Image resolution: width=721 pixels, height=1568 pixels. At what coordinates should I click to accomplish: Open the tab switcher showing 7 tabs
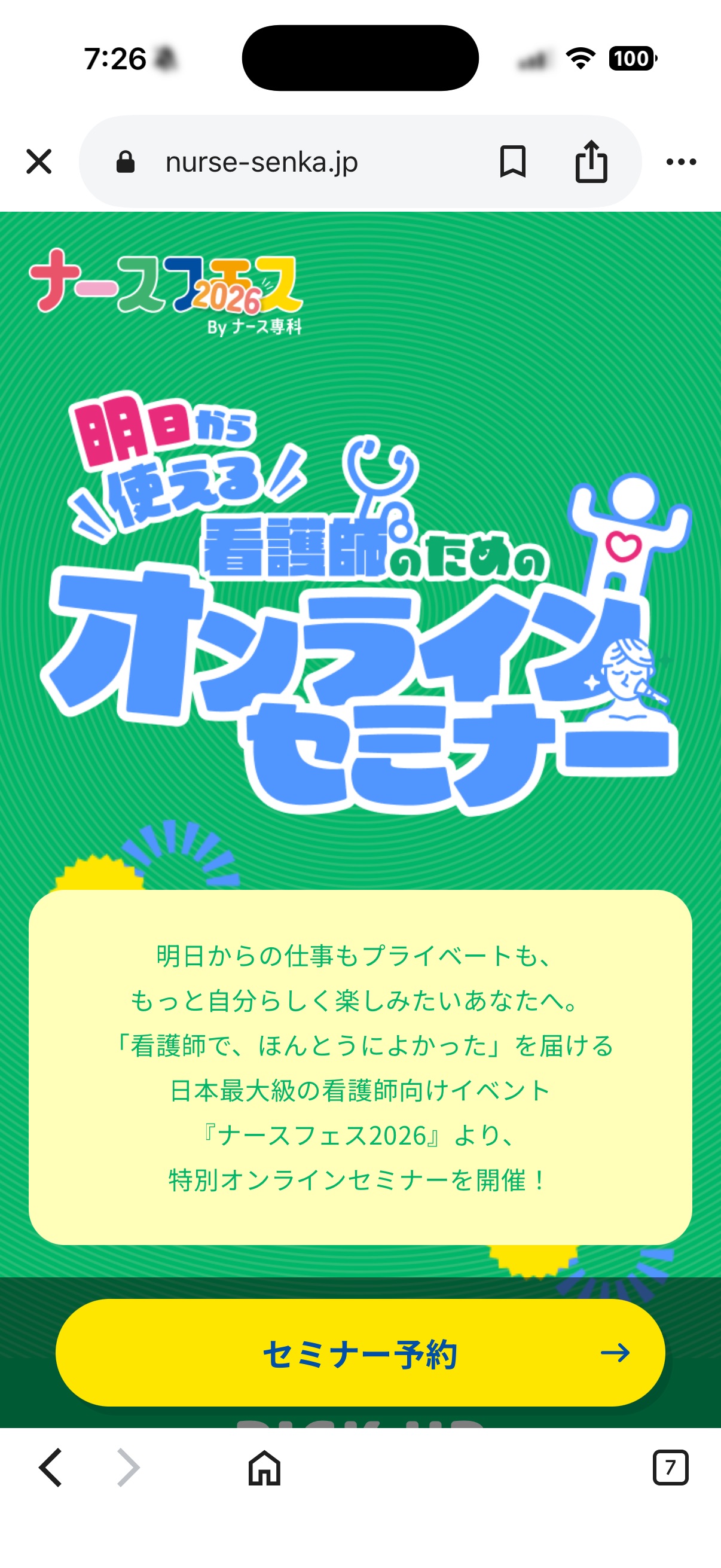pos(670,1468)
